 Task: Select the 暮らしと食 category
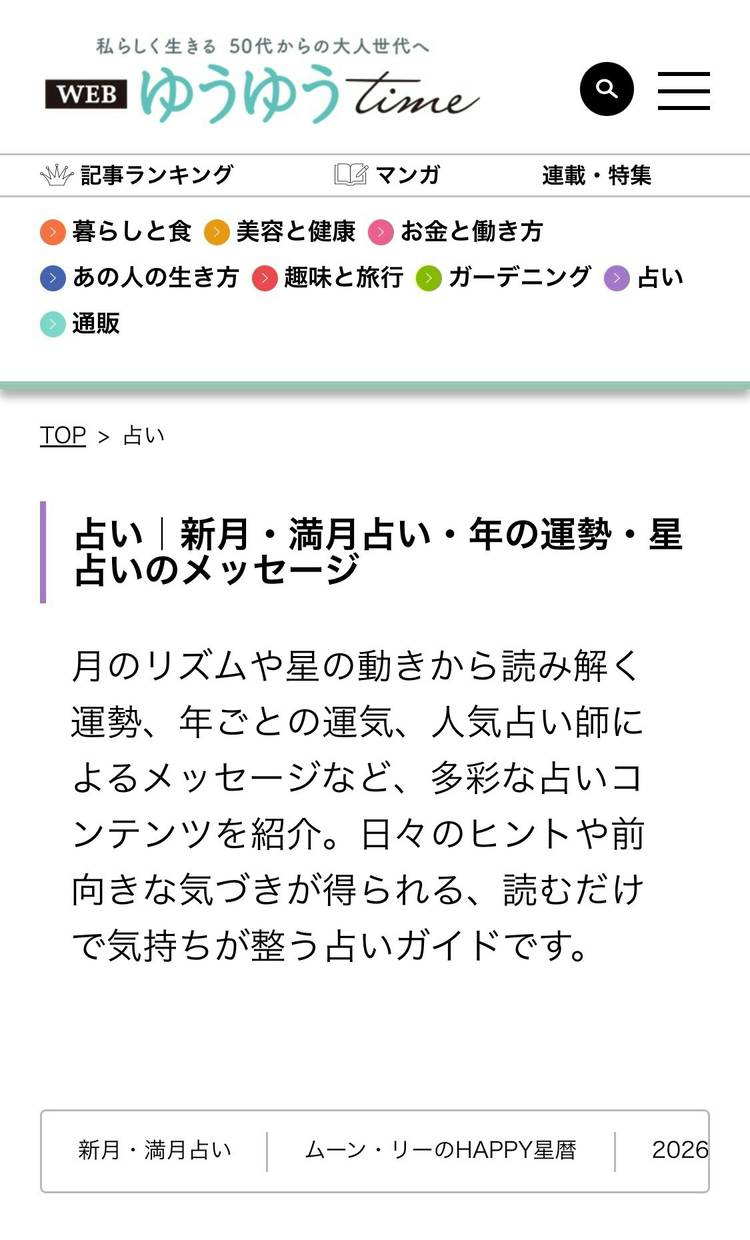pos(116,232)
